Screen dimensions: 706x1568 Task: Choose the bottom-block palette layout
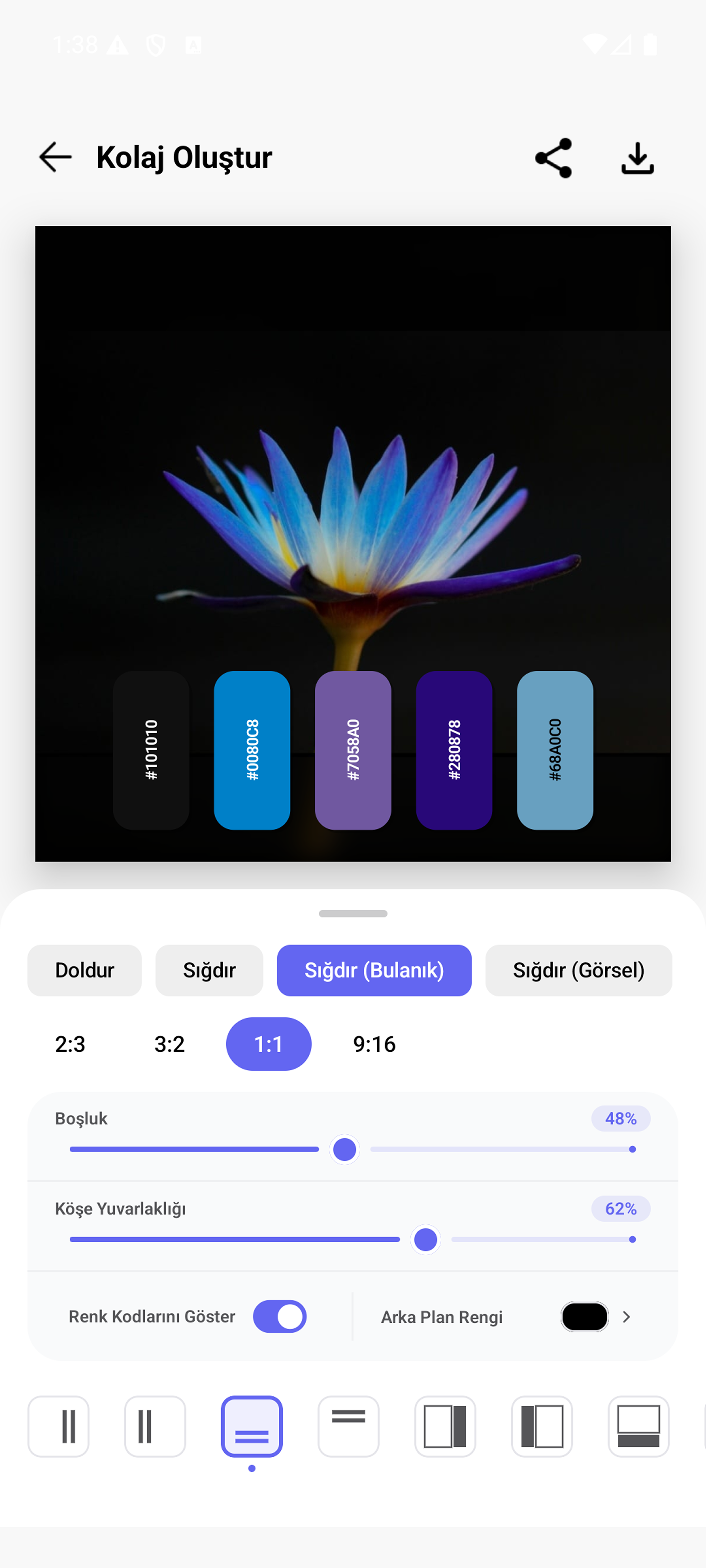tap(638, 1426)
